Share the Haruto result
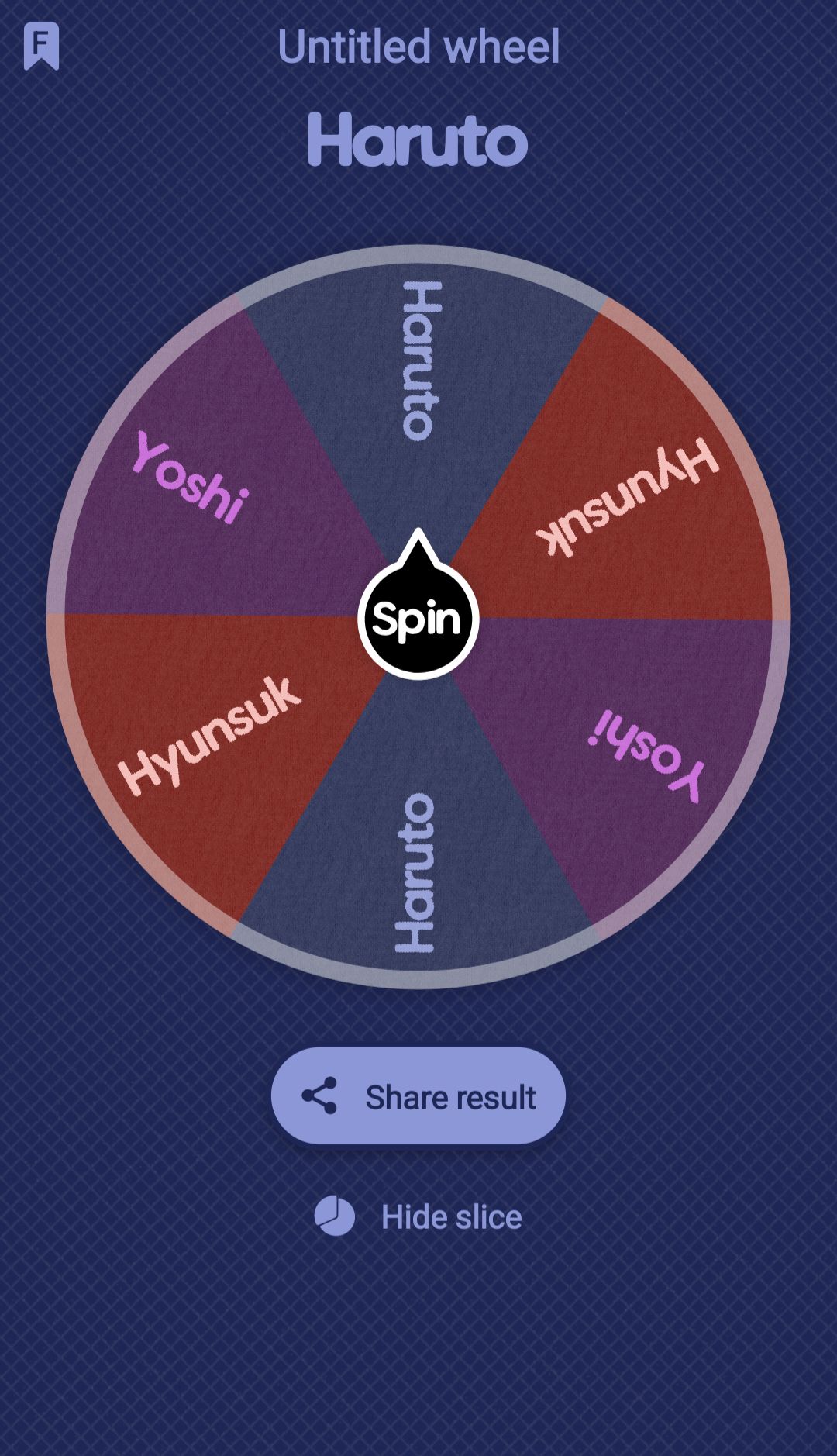The height and width of the screenshot is (1456, 837). [x=418, y=1095]
